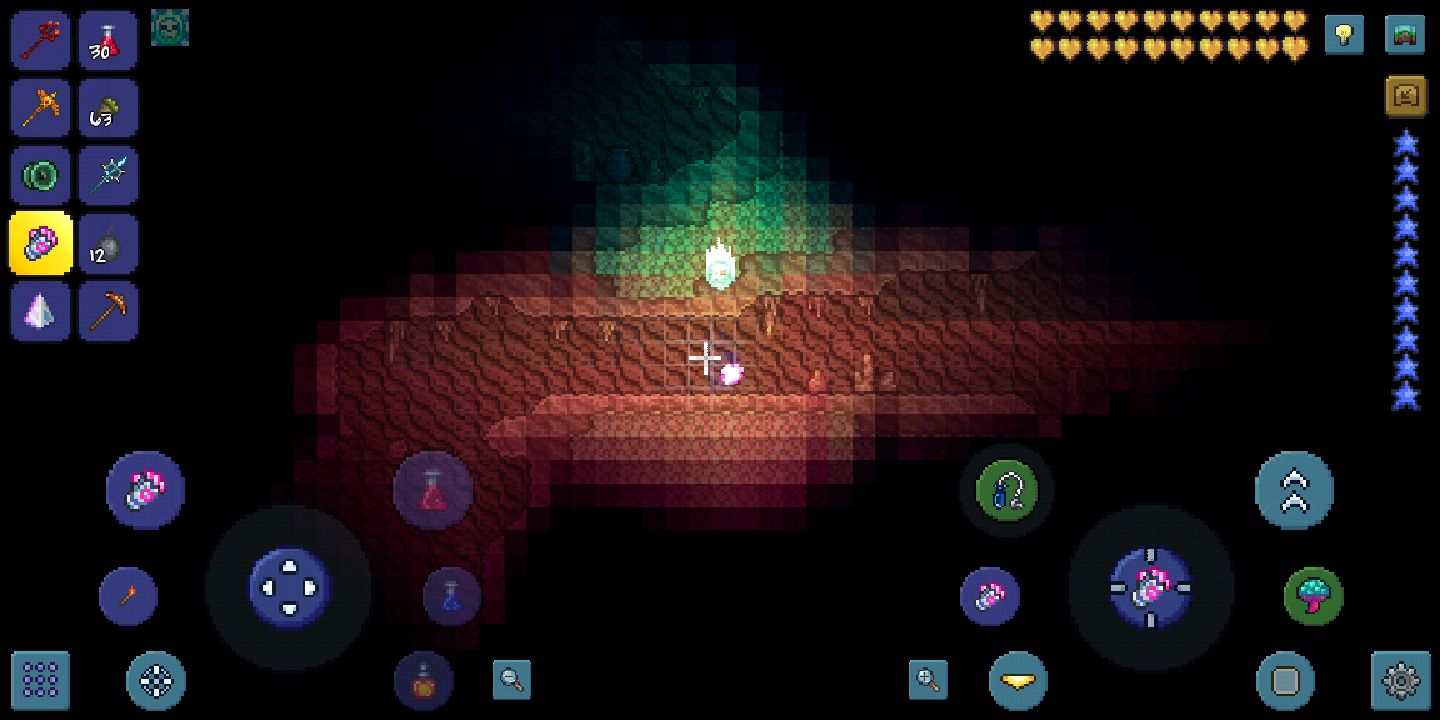This screenshot has width=1440, height=720.
Task: Tap the glowing mushroom button
Action: pyautogui.click(x=1313, y=597)
